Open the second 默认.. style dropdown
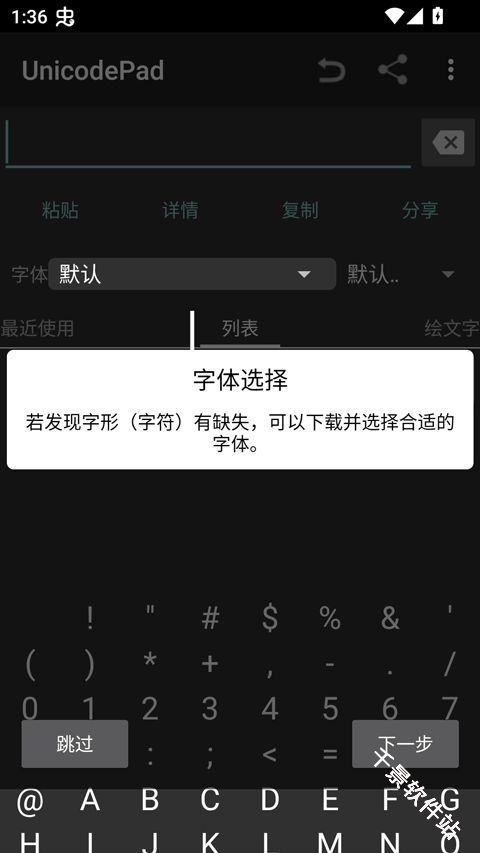480x853 pixels. pyautogui.click(x=402, y=274)
